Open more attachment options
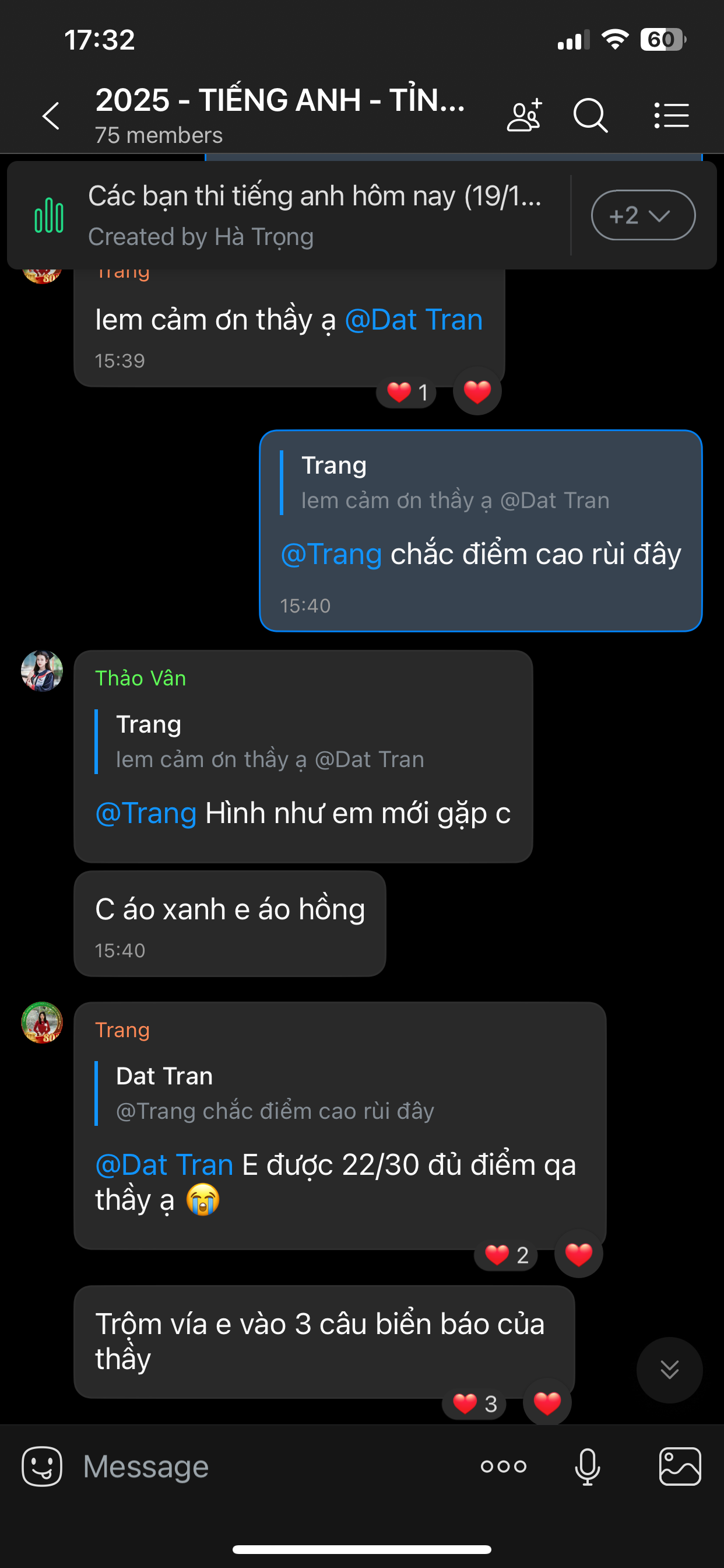Image resolution: width=724 pixels, height=1568 pixels. point(503,1466)
